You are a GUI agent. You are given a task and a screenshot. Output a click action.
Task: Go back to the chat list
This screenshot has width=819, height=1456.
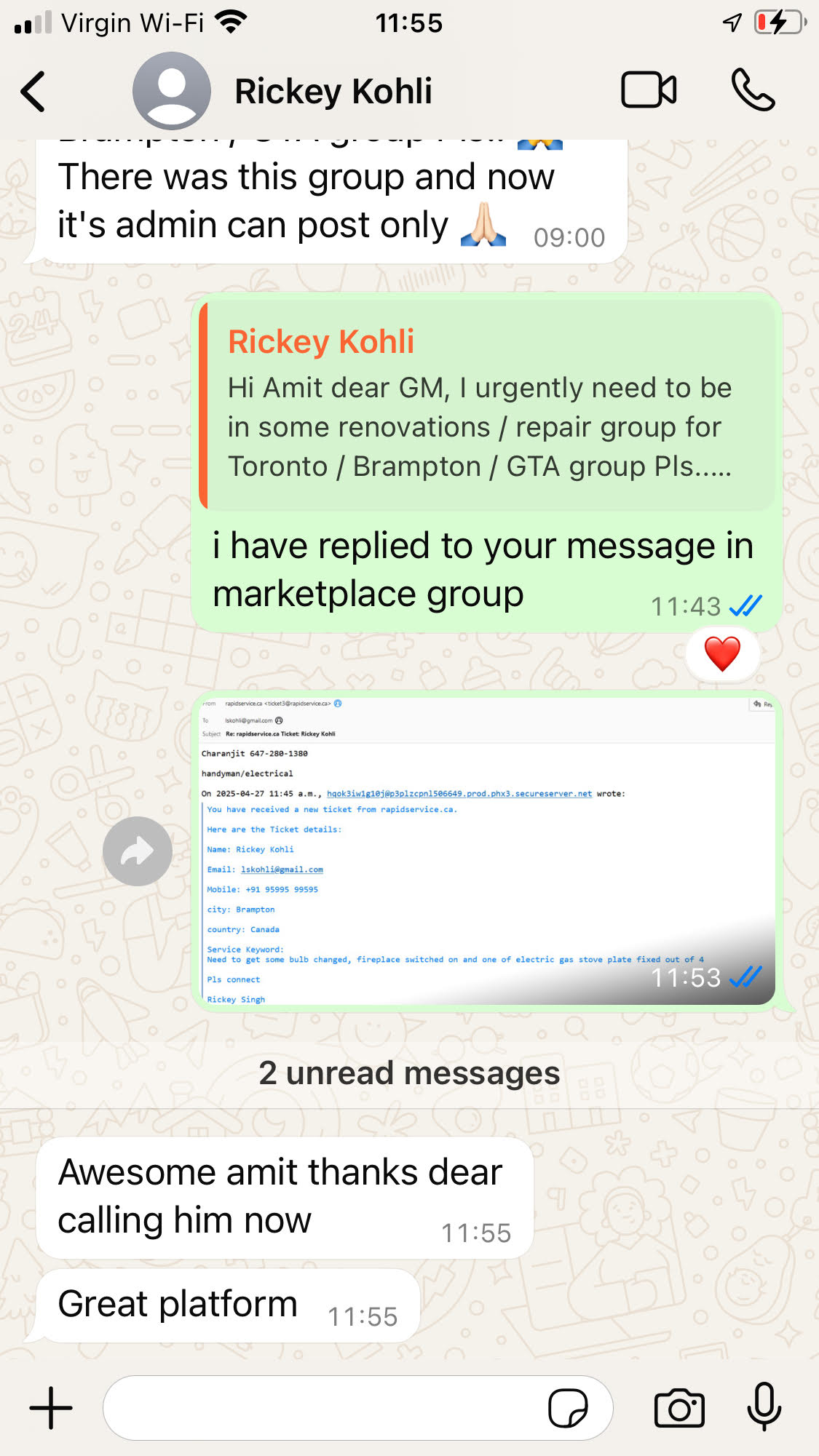coord(33,92)
